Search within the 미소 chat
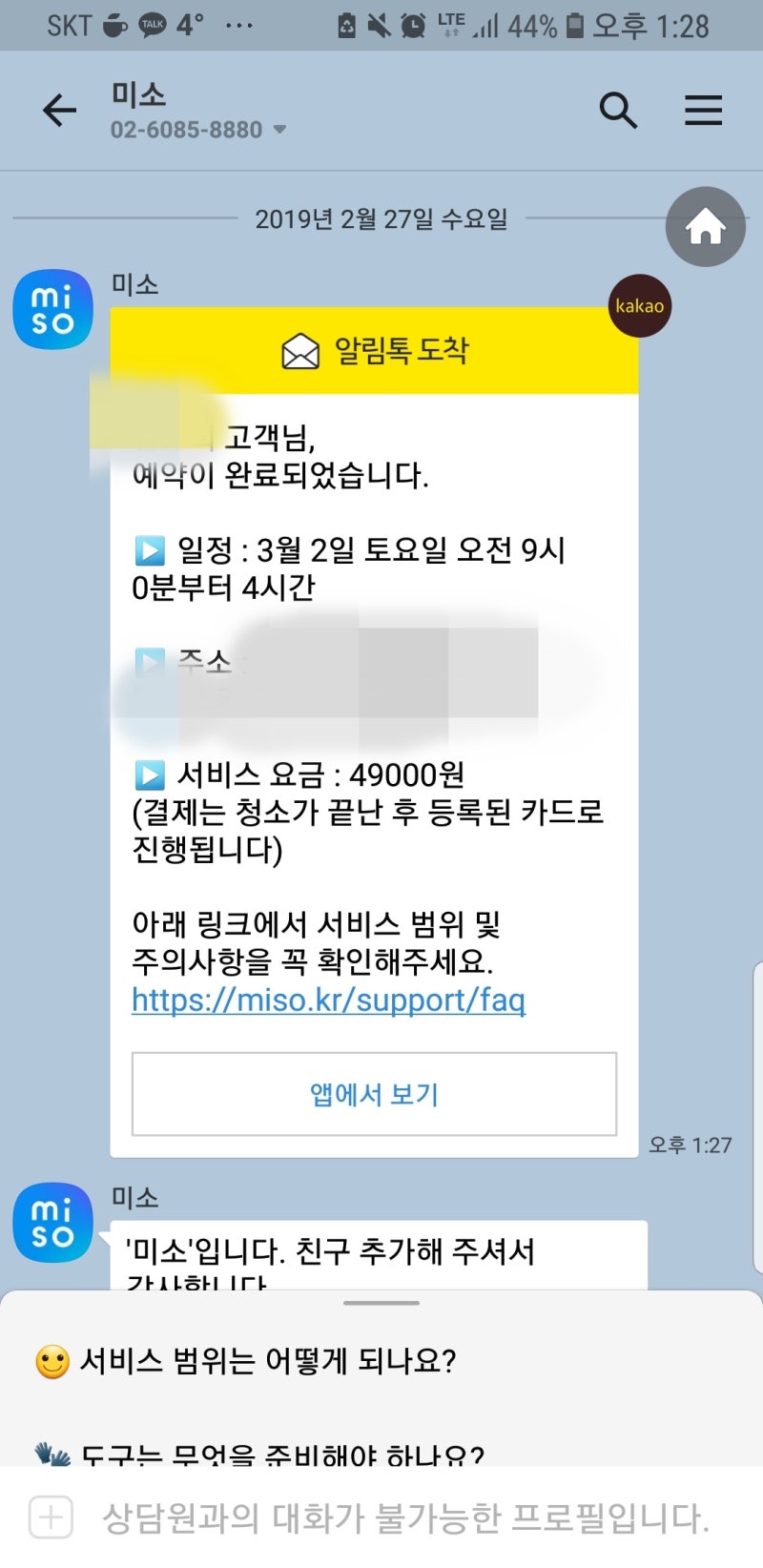The image size is (763, 1568). click(618, 111)
